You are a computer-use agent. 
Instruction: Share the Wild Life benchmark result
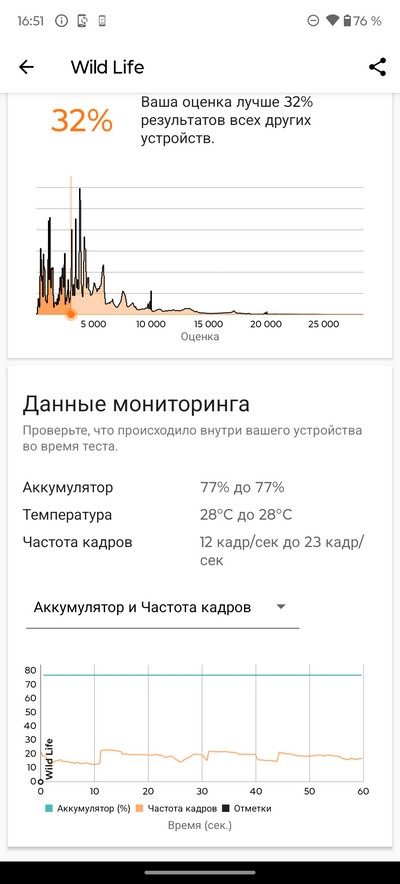377,67
